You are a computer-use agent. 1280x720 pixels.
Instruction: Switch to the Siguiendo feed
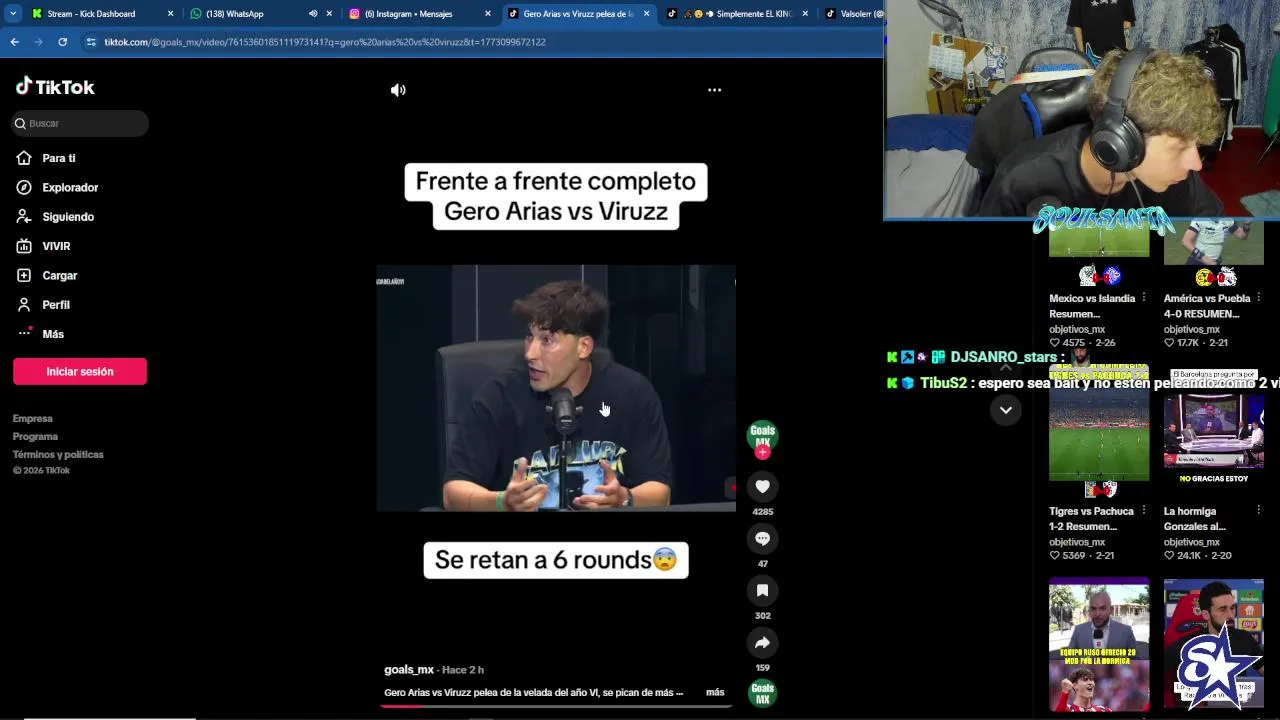click(67, 217)
